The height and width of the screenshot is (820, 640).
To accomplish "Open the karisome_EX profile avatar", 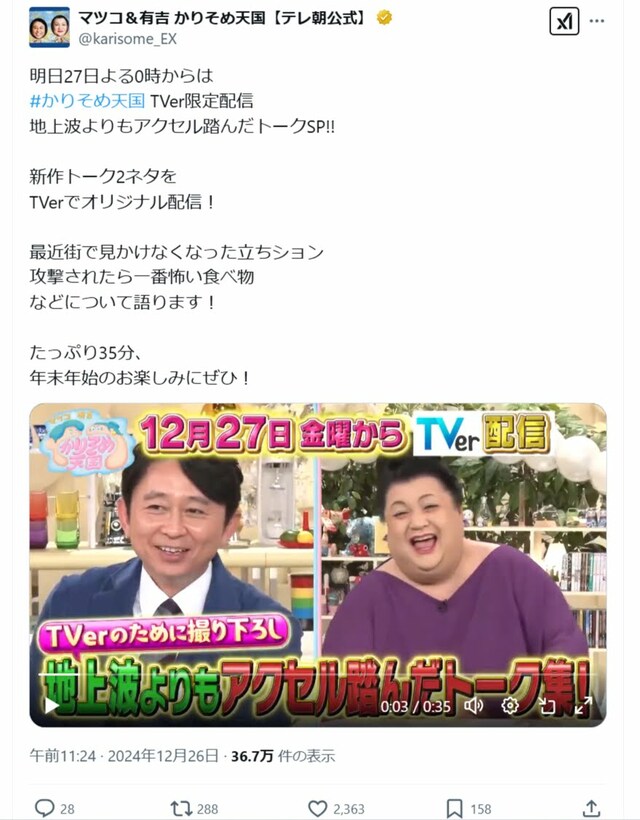I will tap(49, 27).
